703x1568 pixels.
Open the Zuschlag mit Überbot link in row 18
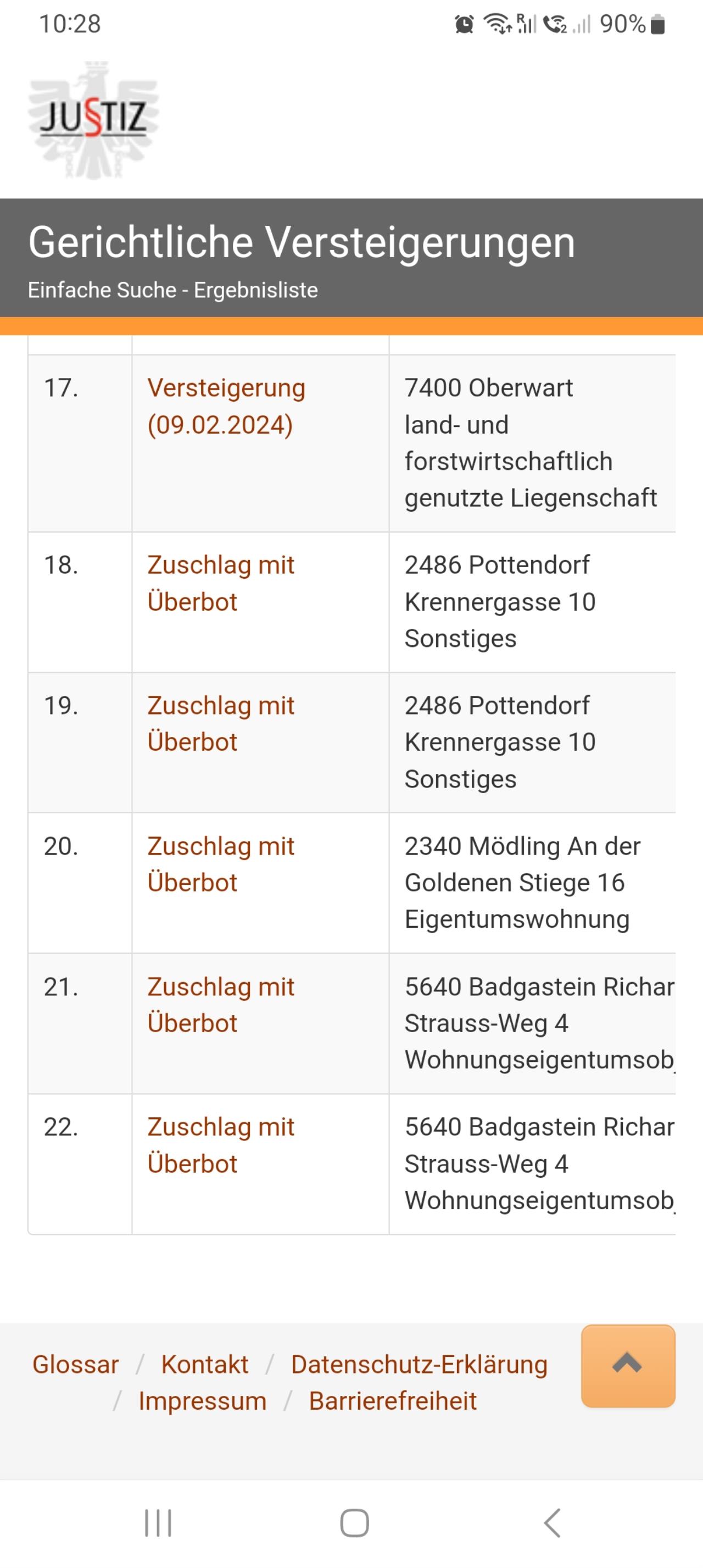coord(221,583)
